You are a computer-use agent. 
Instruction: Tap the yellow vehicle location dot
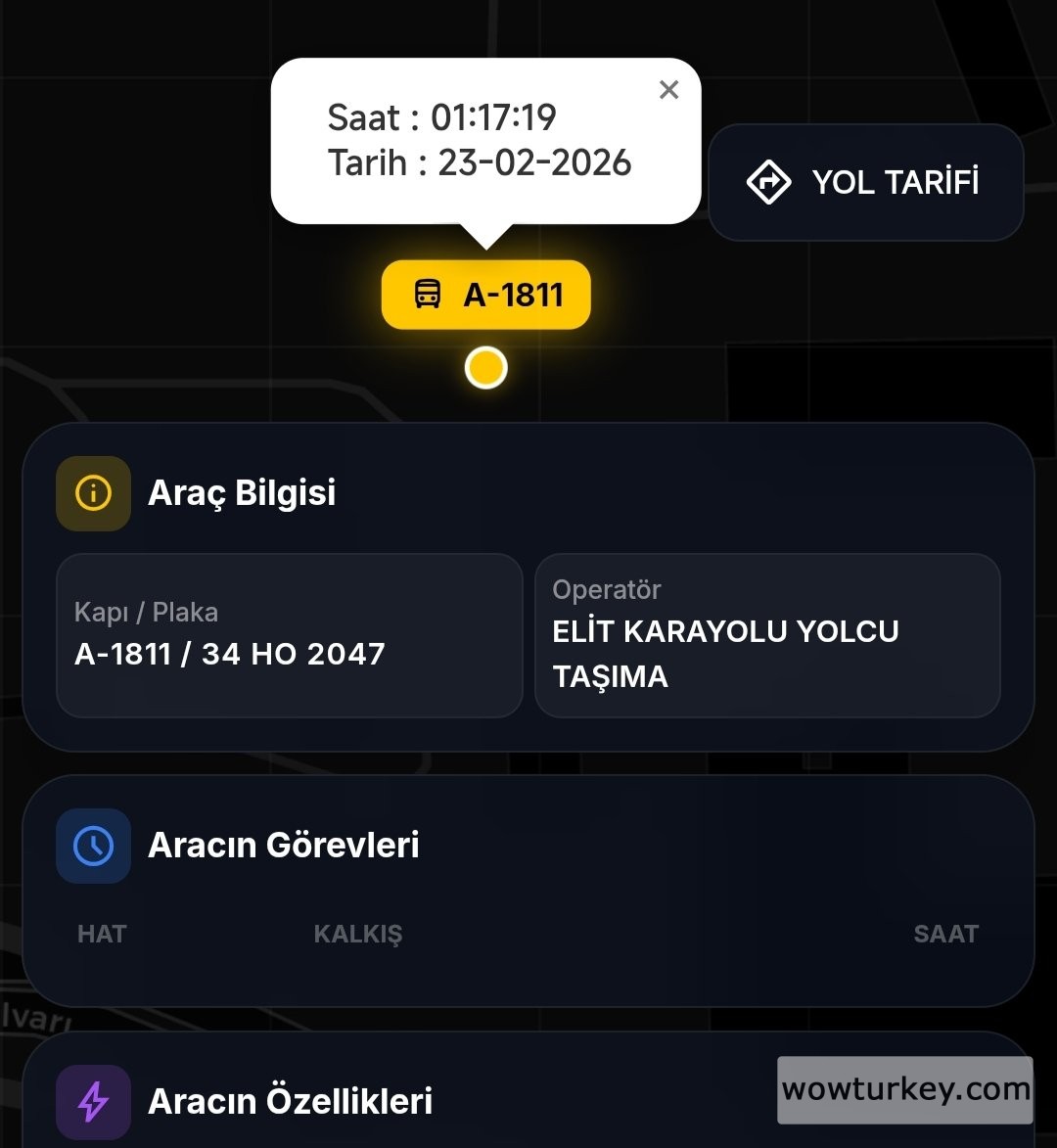(486, 368)
